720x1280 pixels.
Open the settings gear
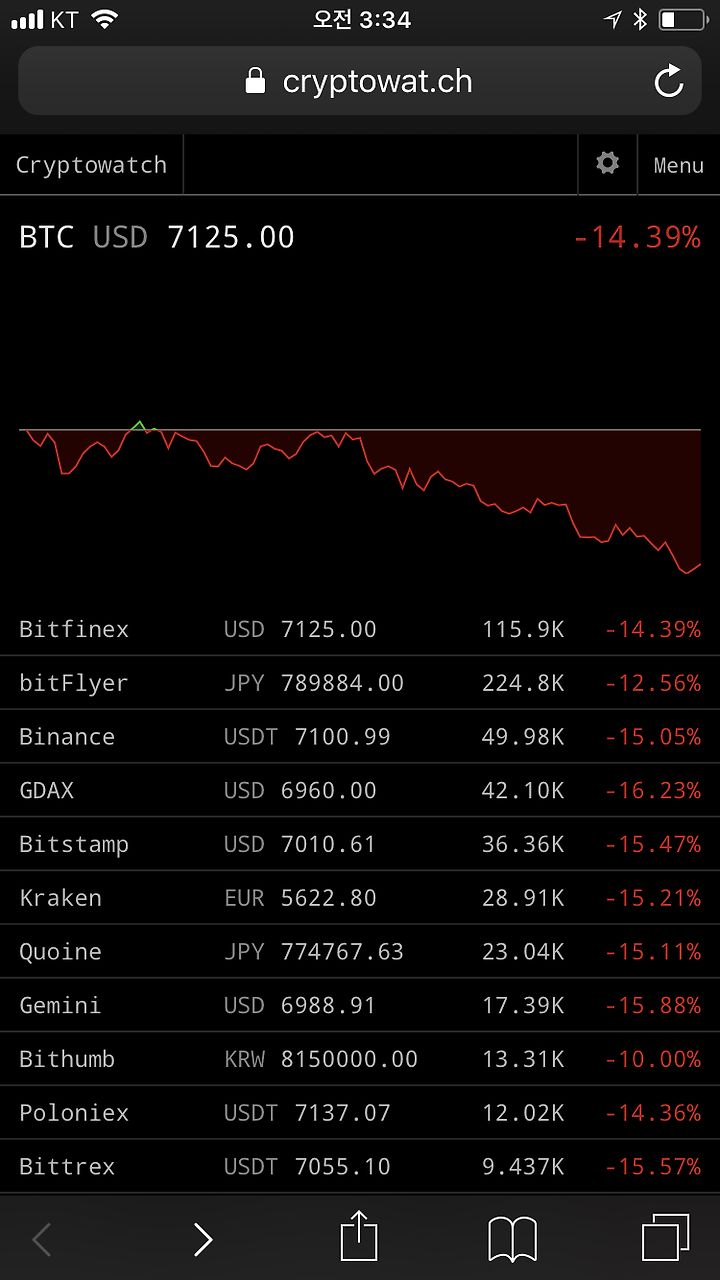[607, 164]
